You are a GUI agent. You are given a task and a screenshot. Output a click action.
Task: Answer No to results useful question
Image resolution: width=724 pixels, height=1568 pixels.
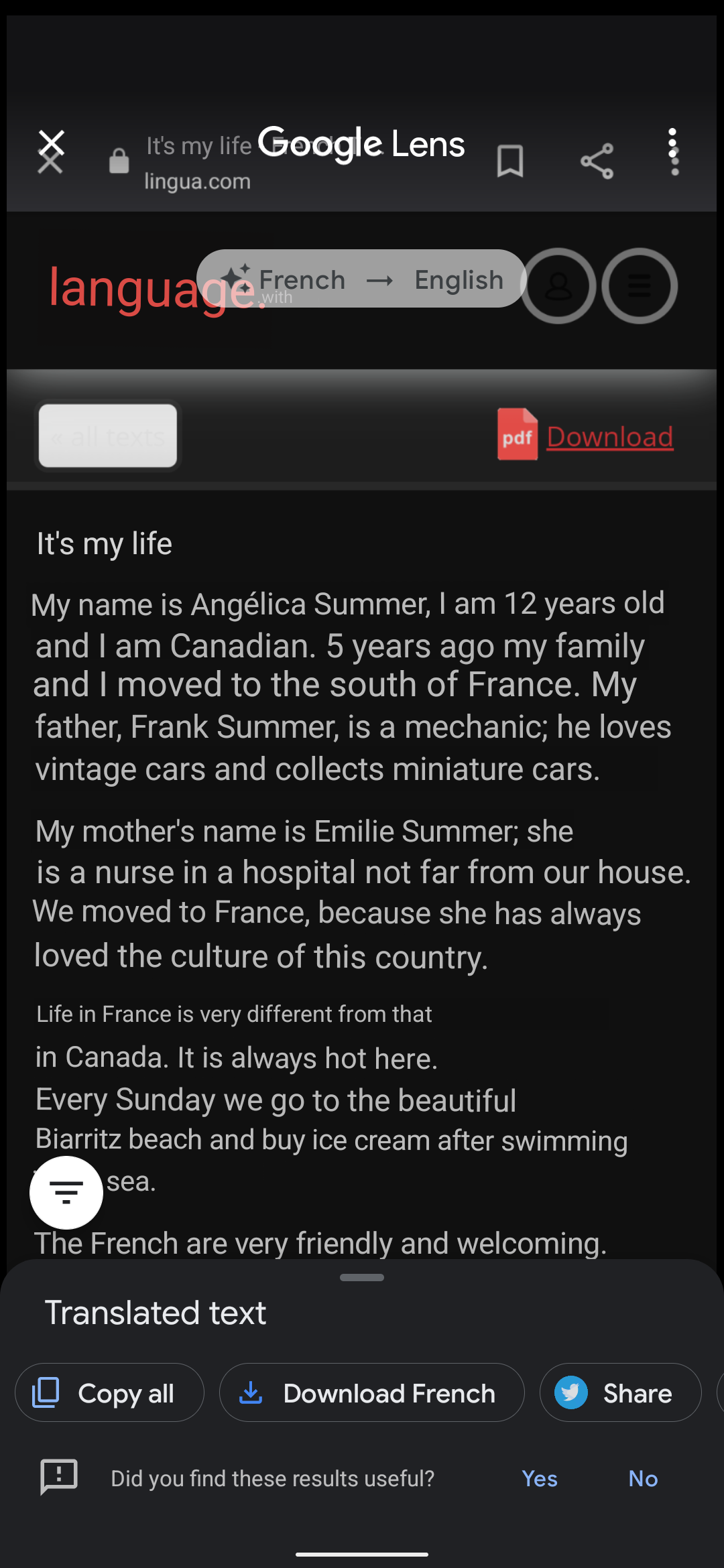(643, 1478)
